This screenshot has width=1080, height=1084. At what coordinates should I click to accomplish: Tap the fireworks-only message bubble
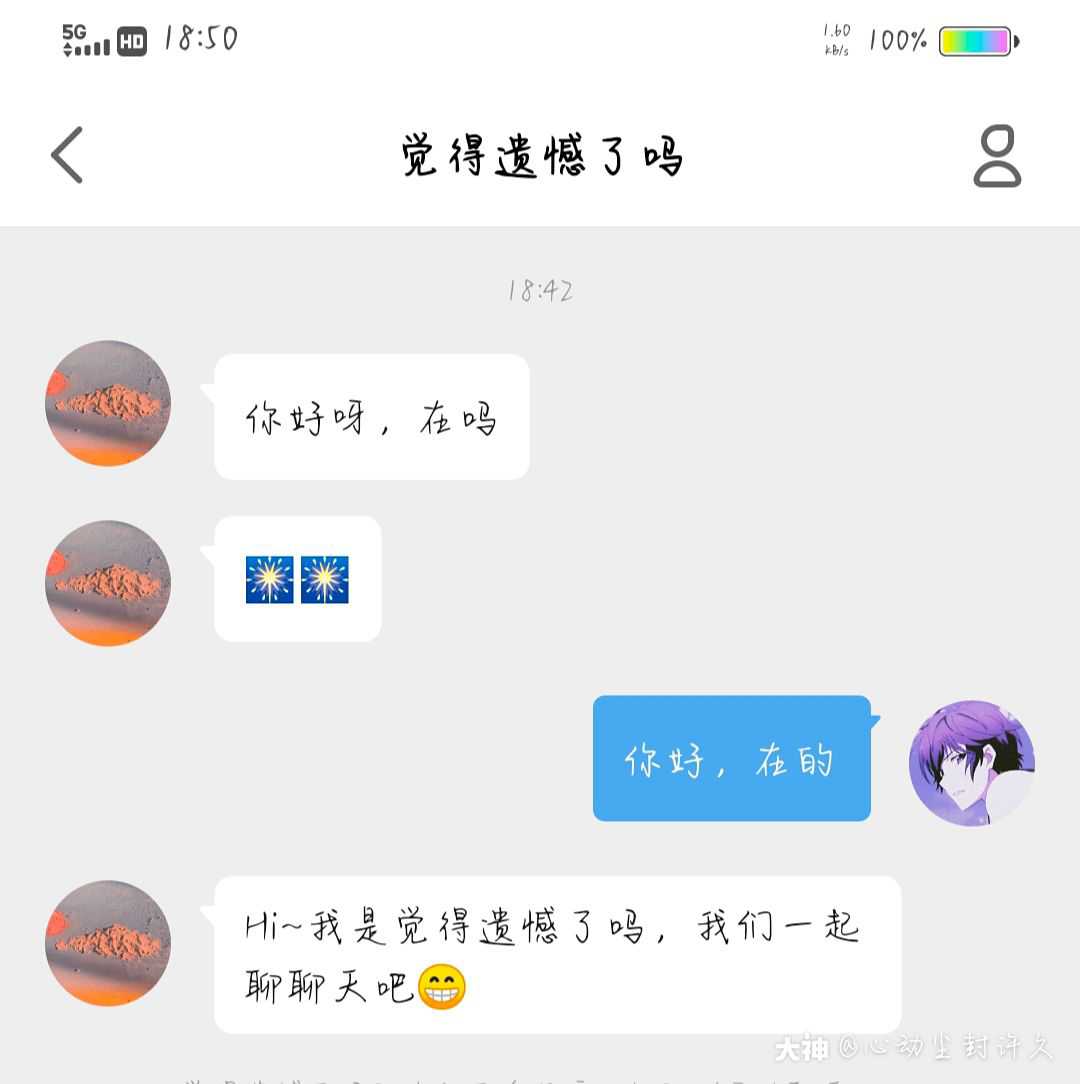[x=295, y=580]
